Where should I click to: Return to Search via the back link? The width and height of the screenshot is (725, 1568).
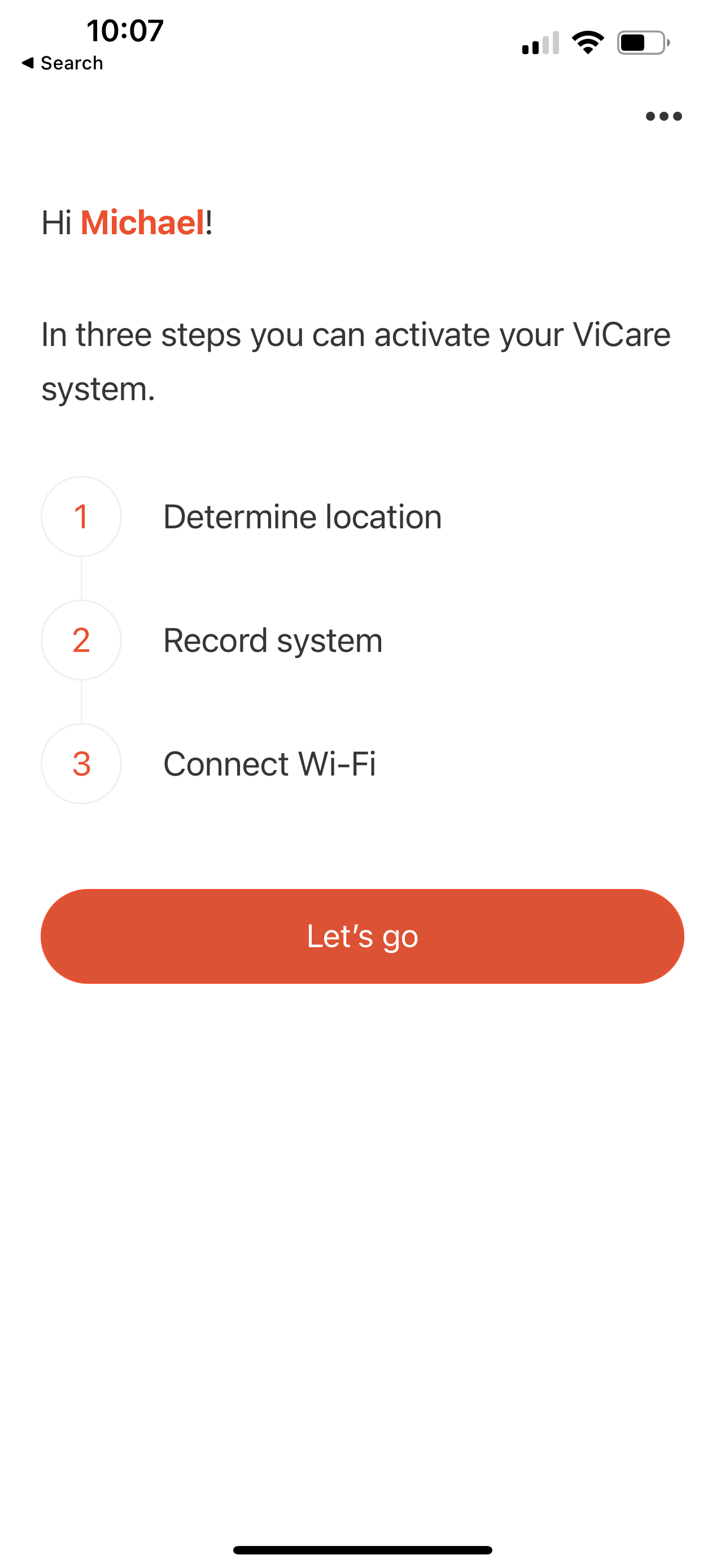(62, 63)
